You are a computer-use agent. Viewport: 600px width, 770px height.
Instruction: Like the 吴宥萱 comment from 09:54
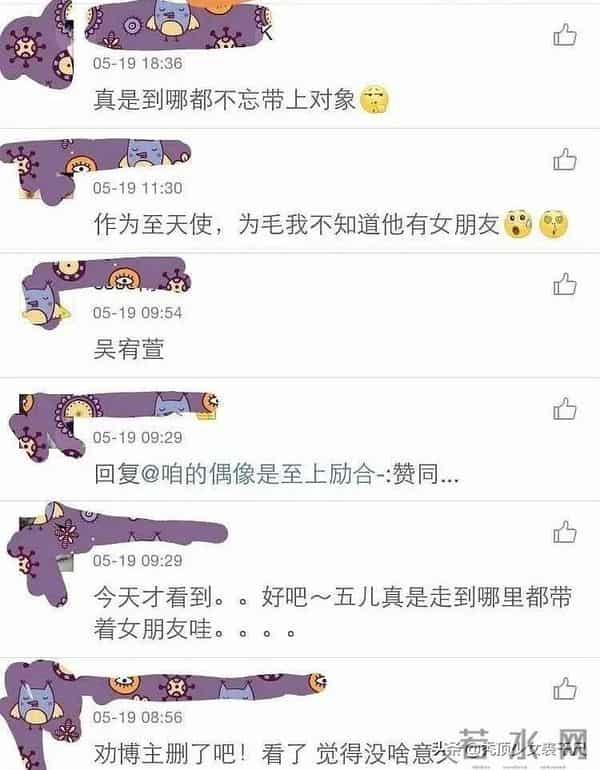pyautogui.click(x=565, y=283)
